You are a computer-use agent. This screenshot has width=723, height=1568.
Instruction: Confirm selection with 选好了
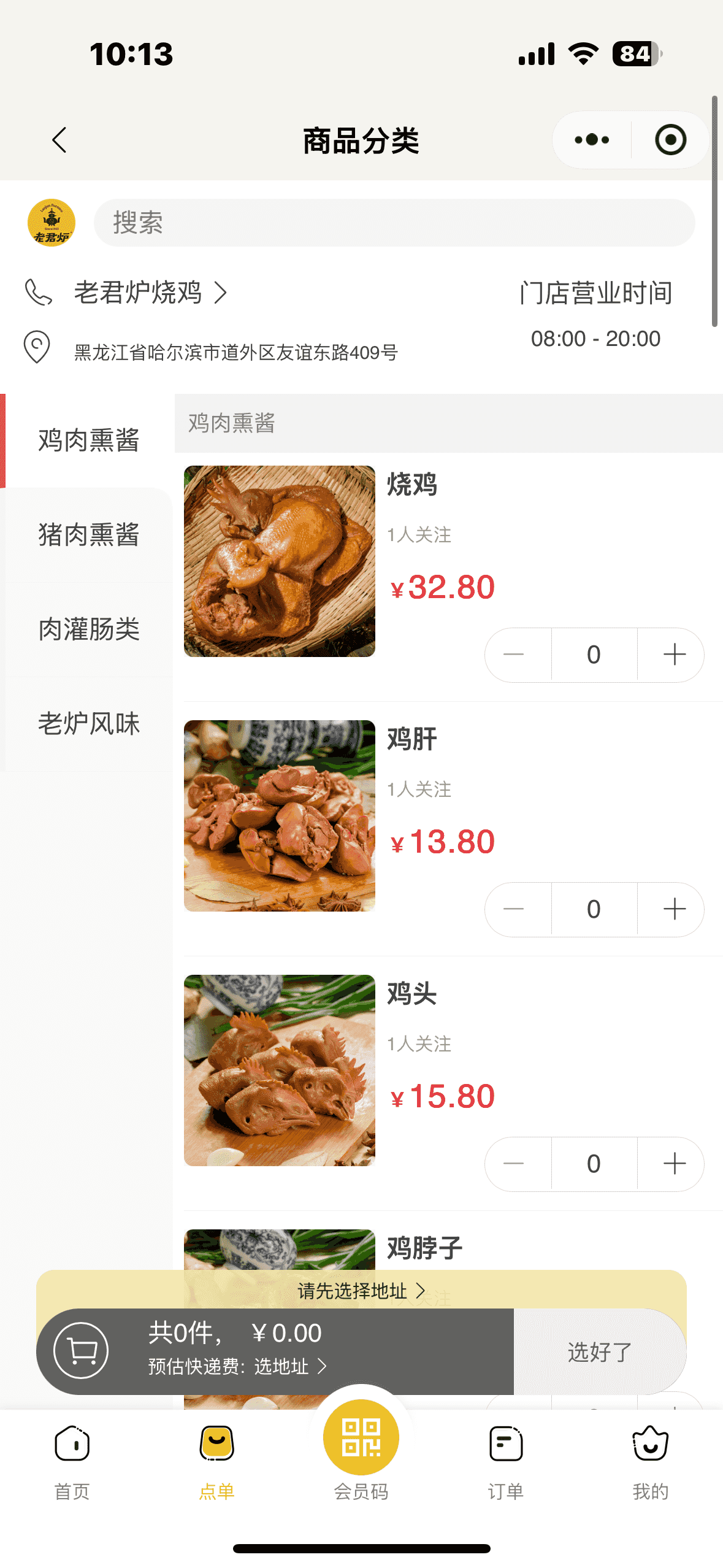(x=599, y=1352)
